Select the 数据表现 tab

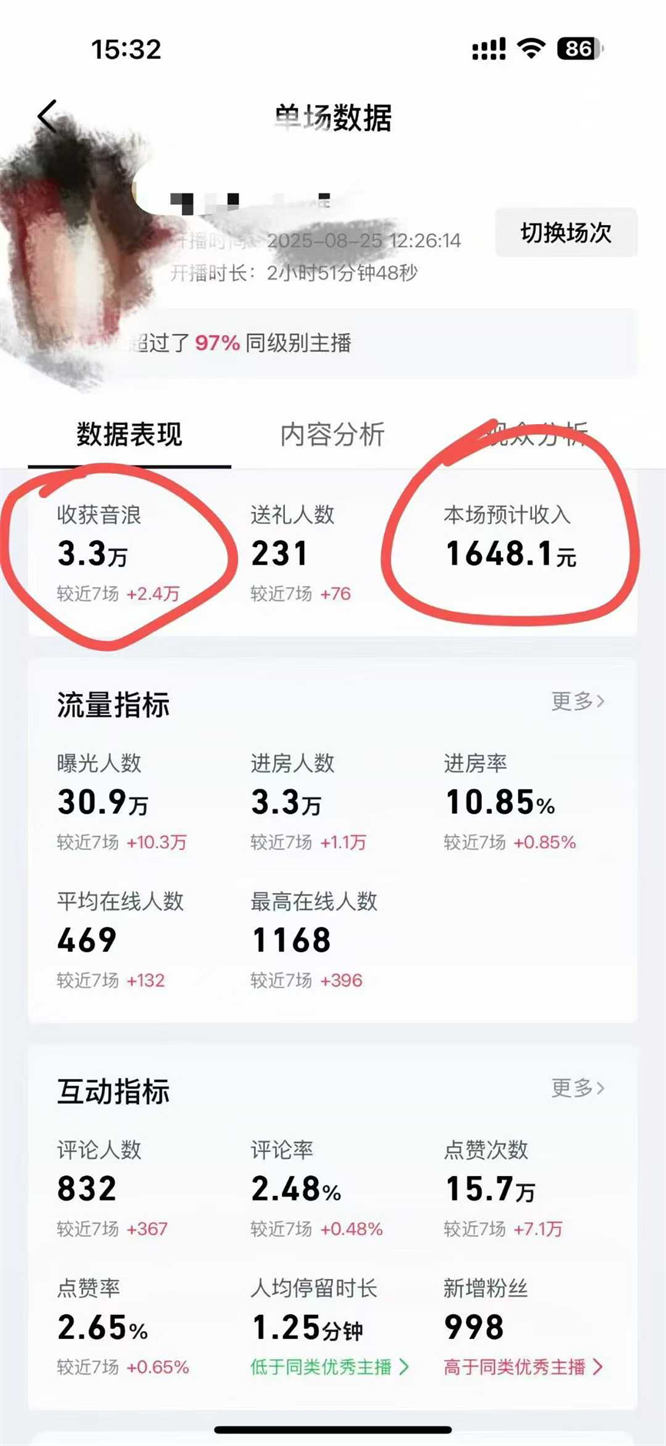[x=130, y=435]
